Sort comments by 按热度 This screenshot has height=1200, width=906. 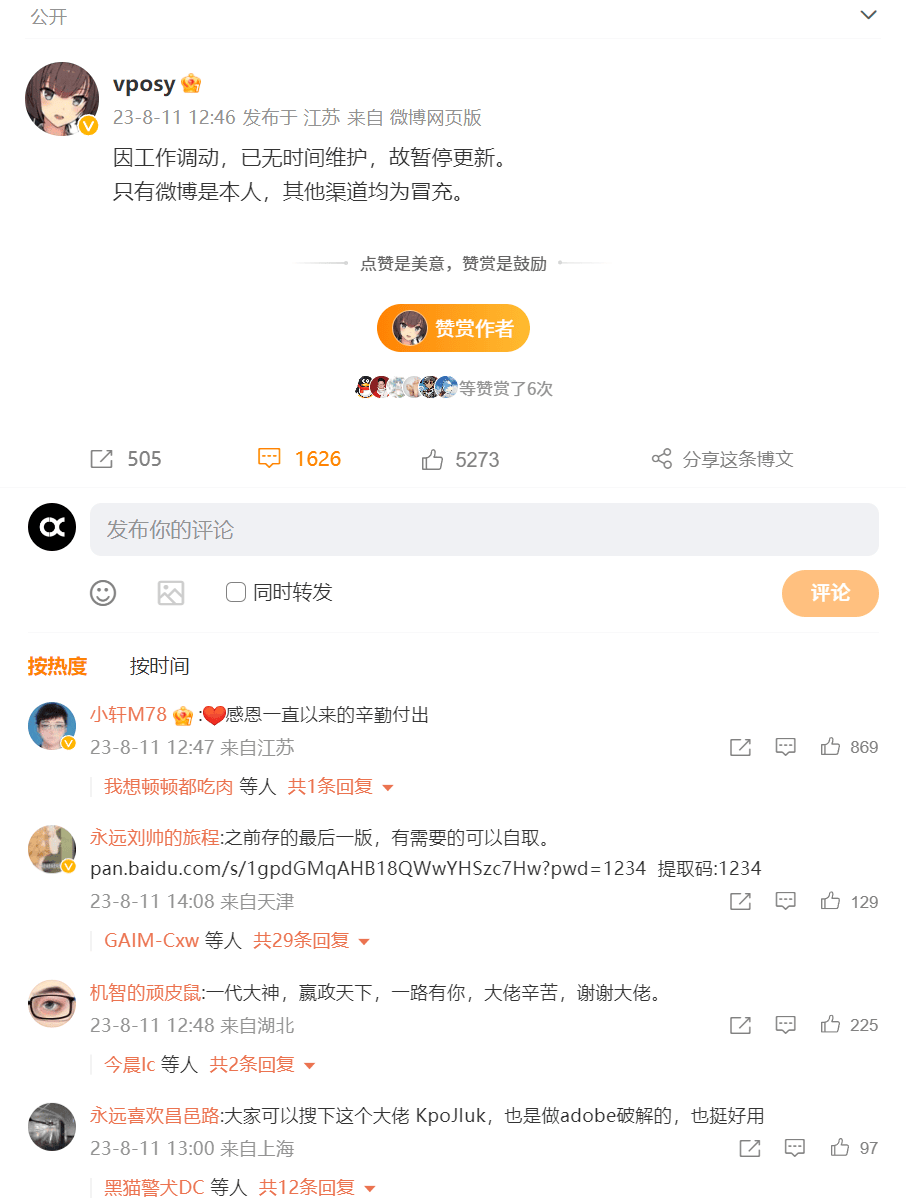tap(57, 666)
